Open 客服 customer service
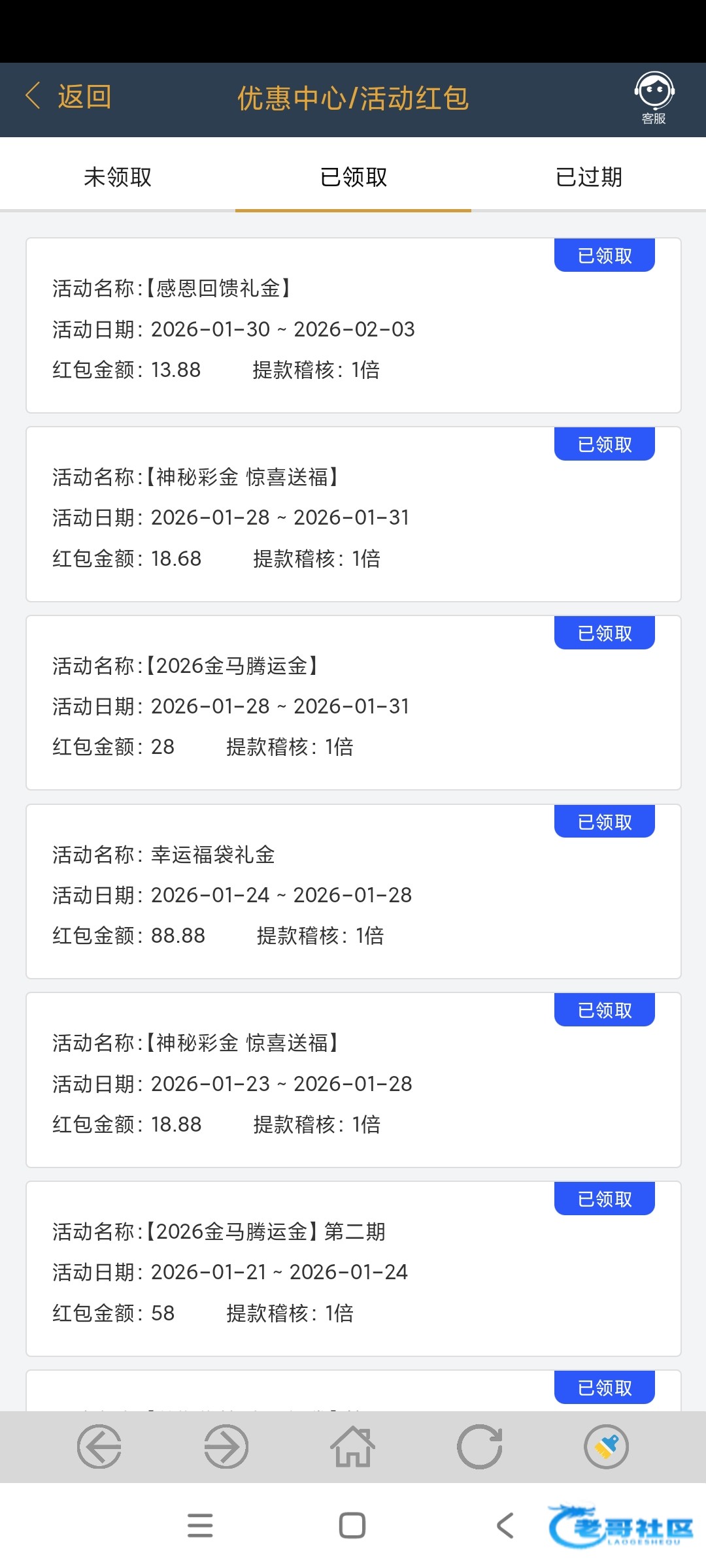The image size is (706, 1568). [x=654, y=98]
